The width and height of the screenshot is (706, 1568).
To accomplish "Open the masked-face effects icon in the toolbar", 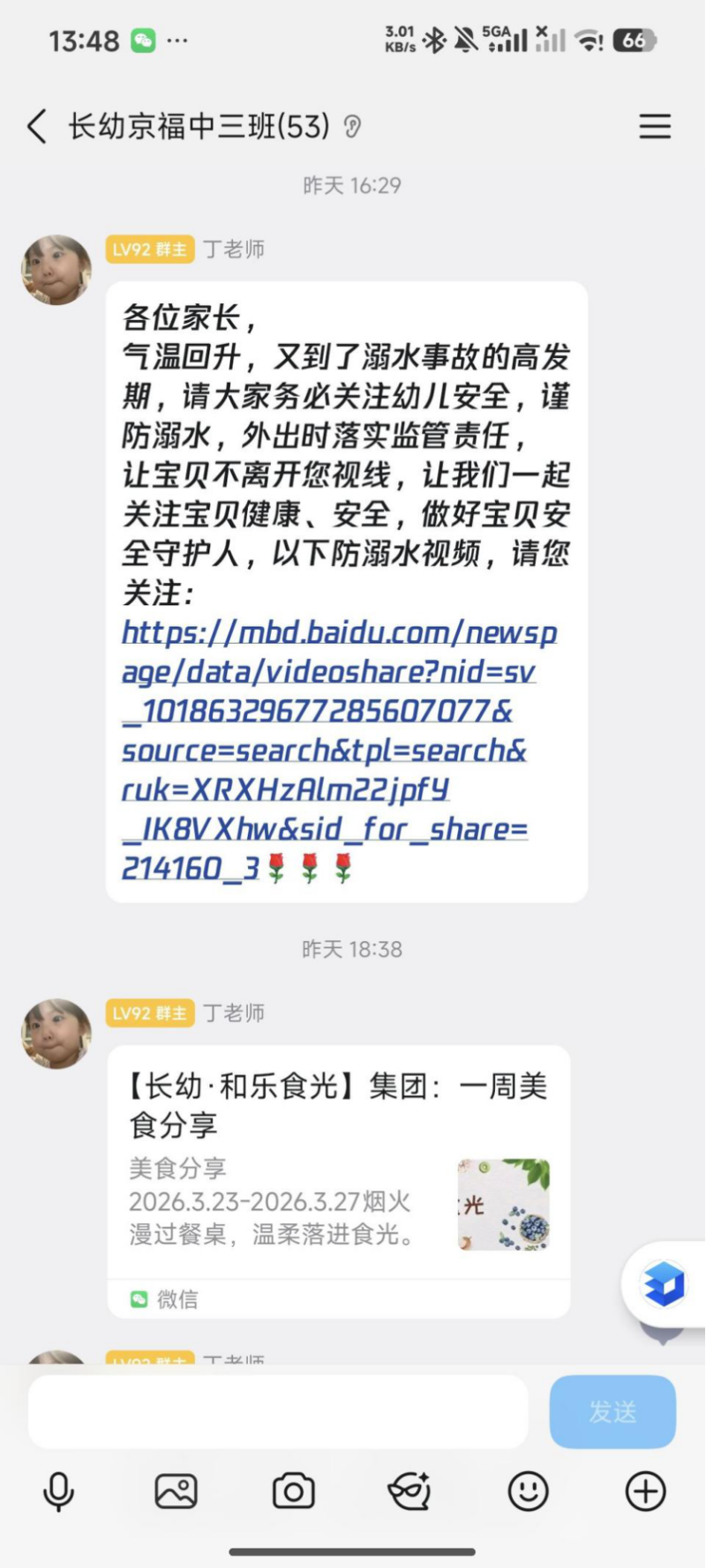I will click(410, 1492).
